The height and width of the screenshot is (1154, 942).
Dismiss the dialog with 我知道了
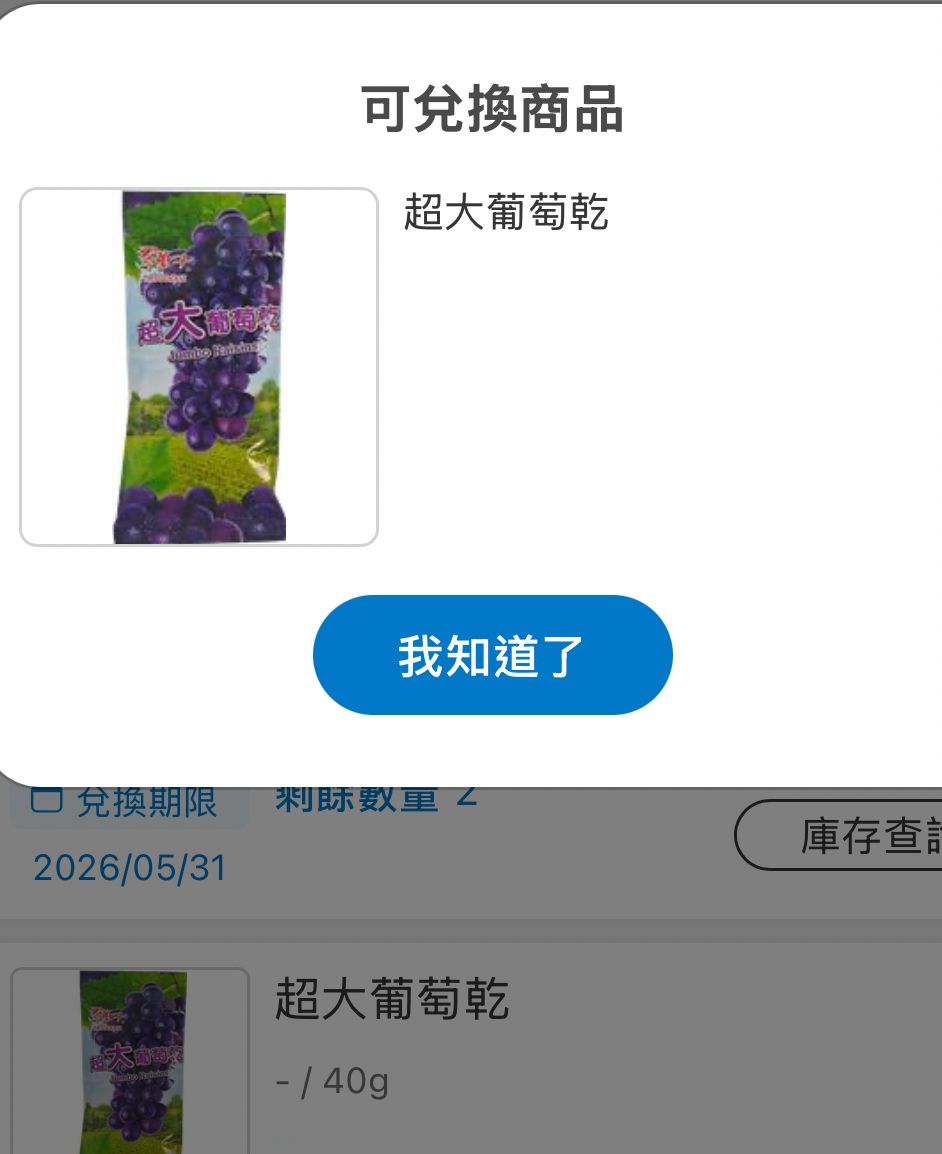point(492,655)
